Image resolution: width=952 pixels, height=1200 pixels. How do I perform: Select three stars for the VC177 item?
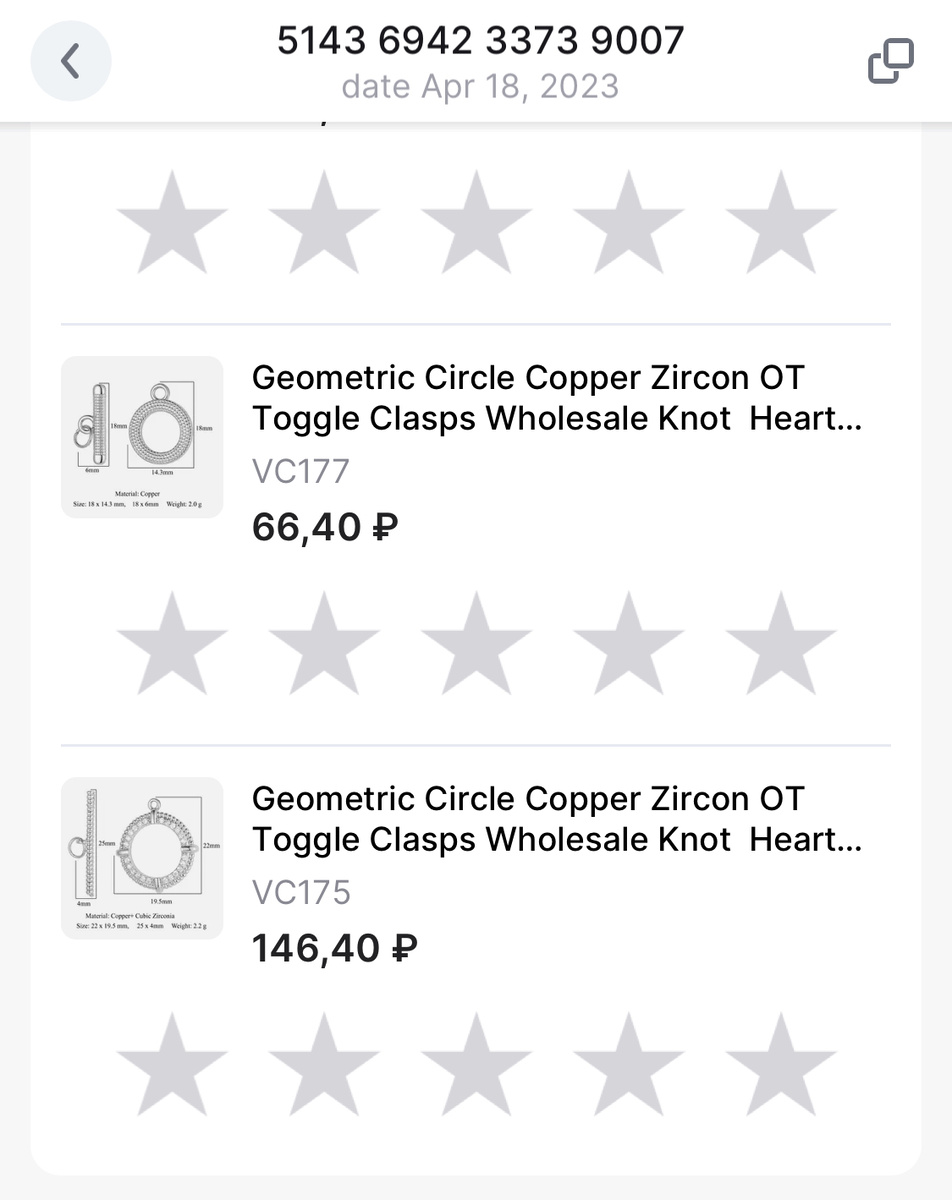(x=476, y=644)
